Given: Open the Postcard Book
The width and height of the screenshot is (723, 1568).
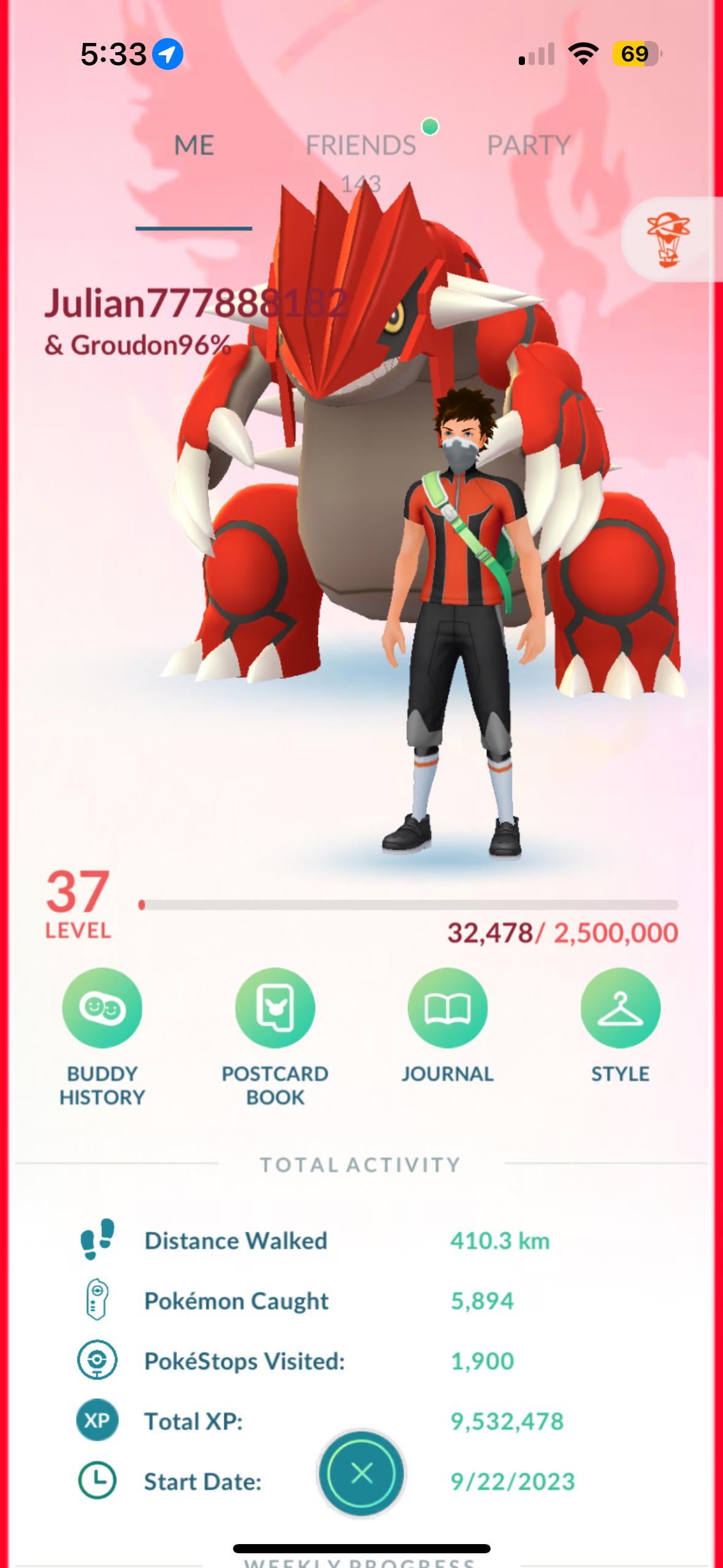Looking at the screenshot, I should [275, 1009].
